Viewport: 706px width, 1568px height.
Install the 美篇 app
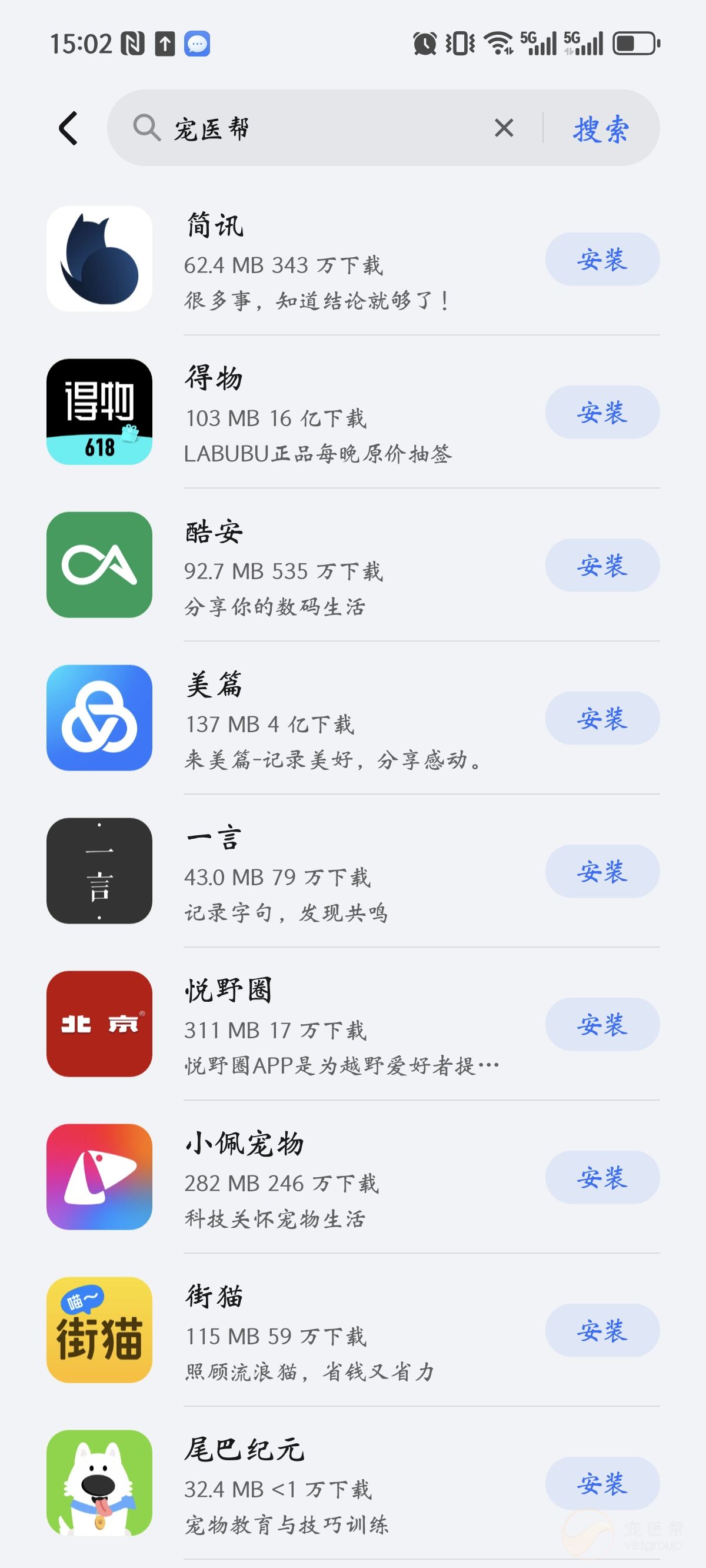click(602, 718)
